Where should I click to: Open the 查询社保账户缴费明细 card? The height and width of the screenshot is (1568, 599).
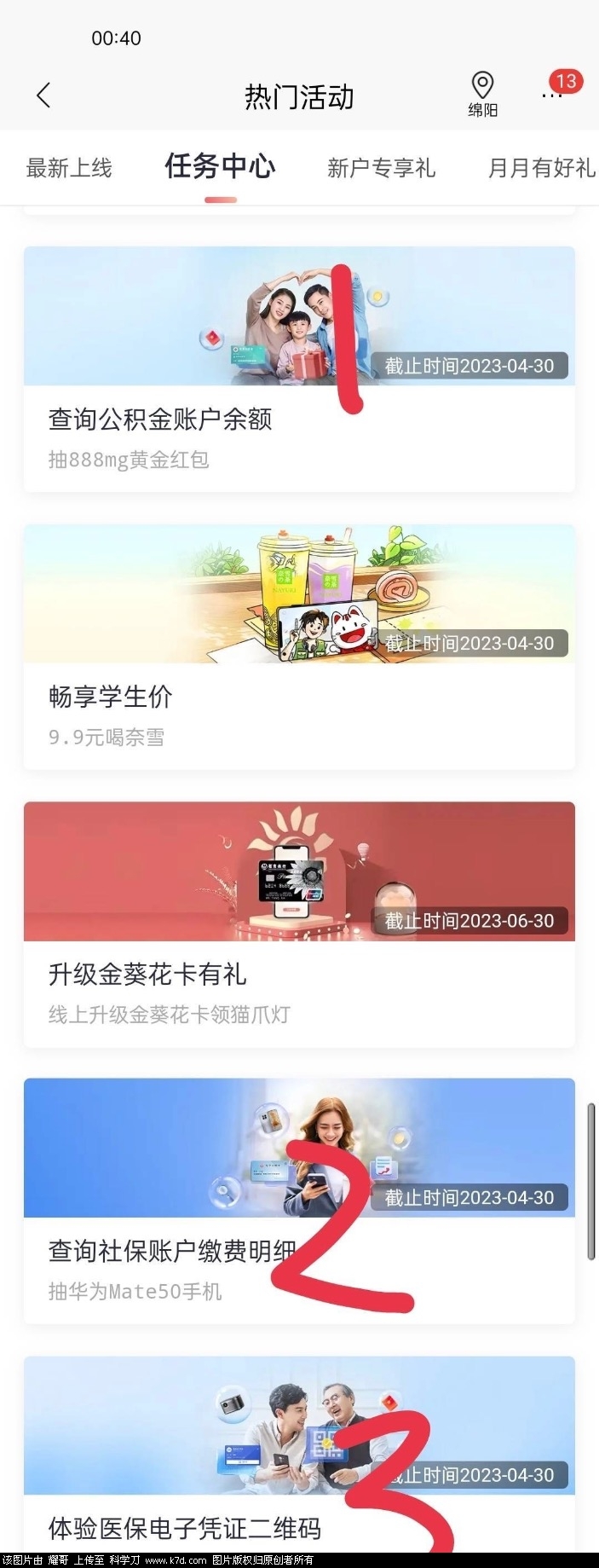coord(299,1201)
